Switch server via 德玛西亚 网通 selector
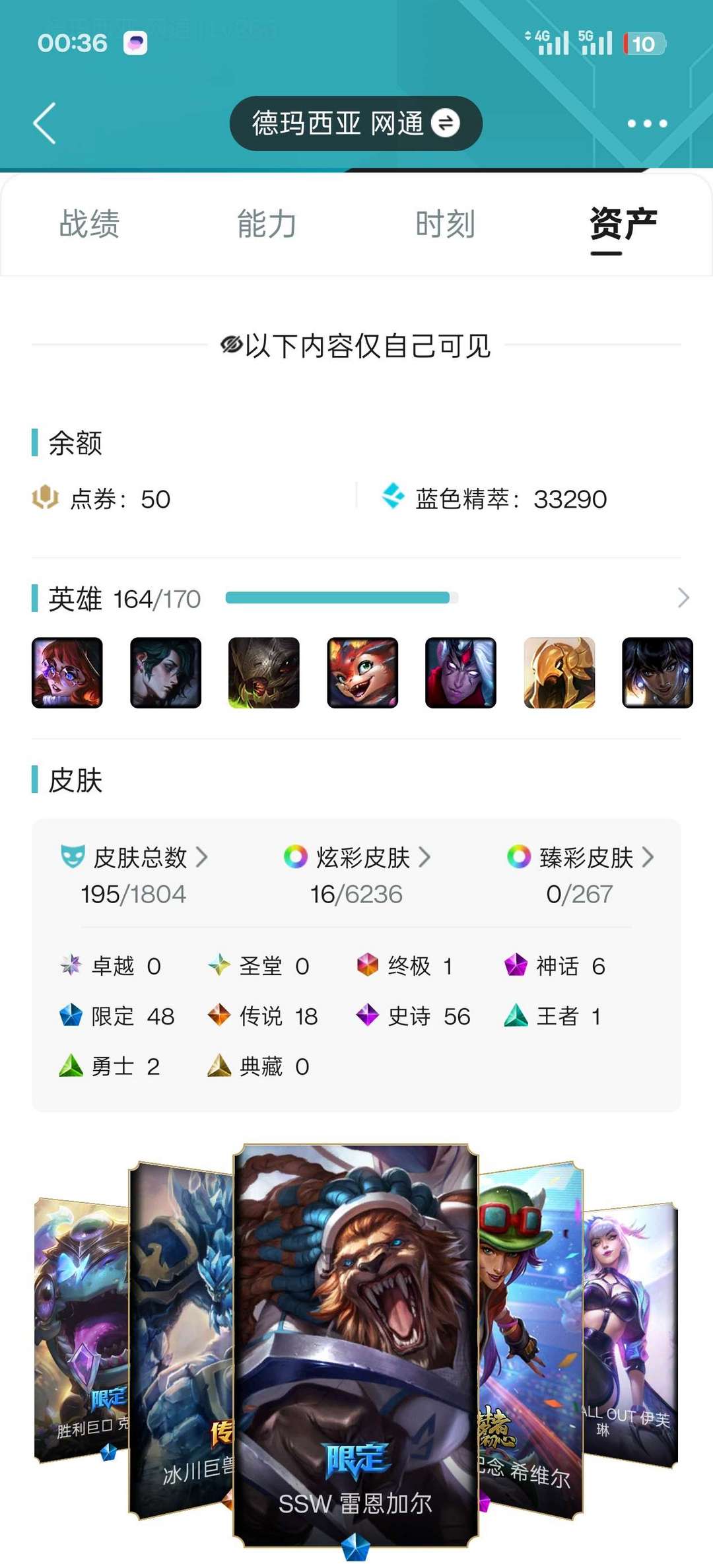 356,123
